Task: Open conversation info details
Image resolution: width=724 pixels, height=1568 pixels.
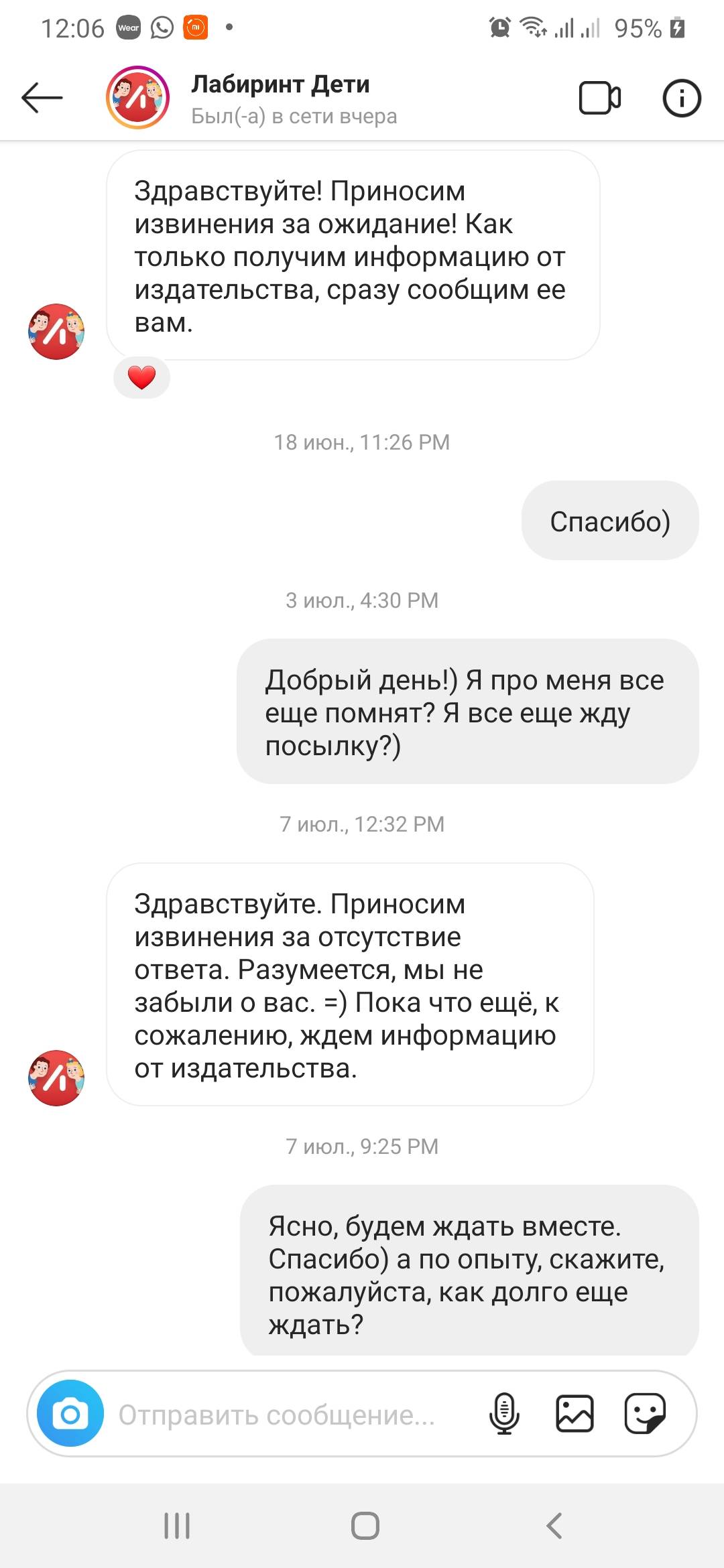Action: [682, 98]
